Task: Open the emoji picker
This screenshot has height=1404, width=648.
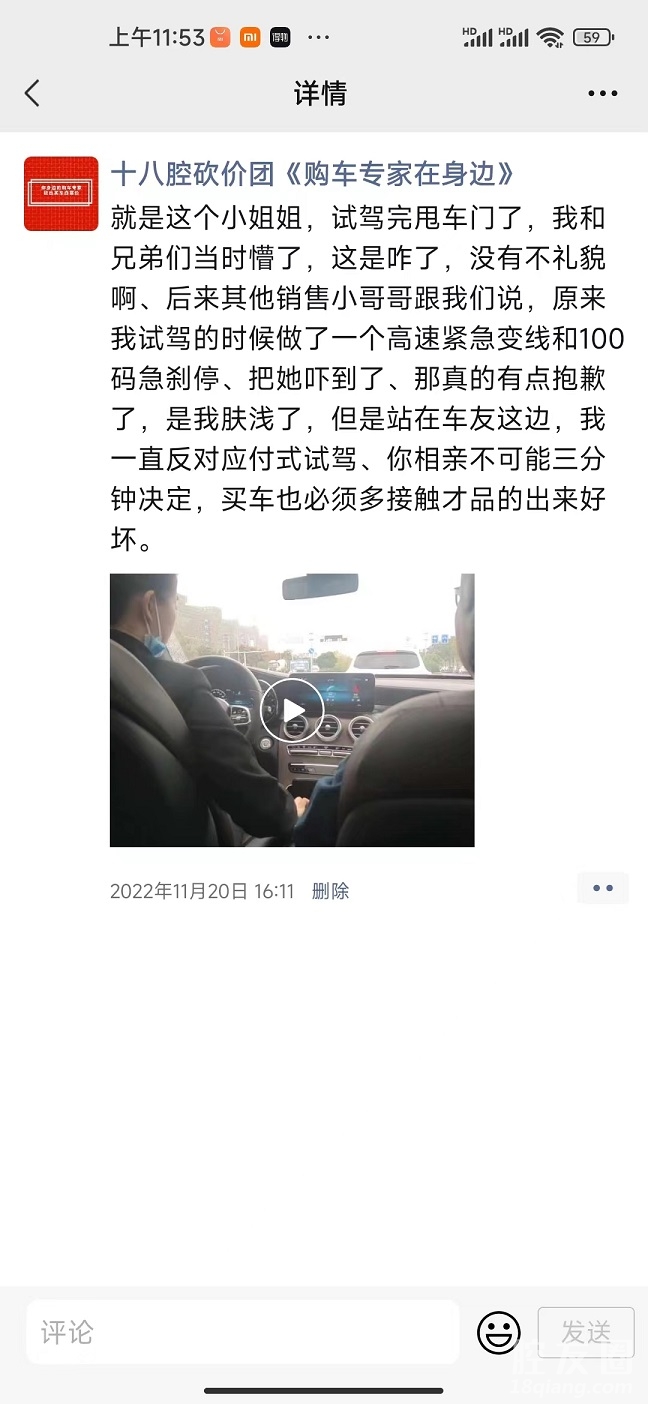Action: (498, 1332)
